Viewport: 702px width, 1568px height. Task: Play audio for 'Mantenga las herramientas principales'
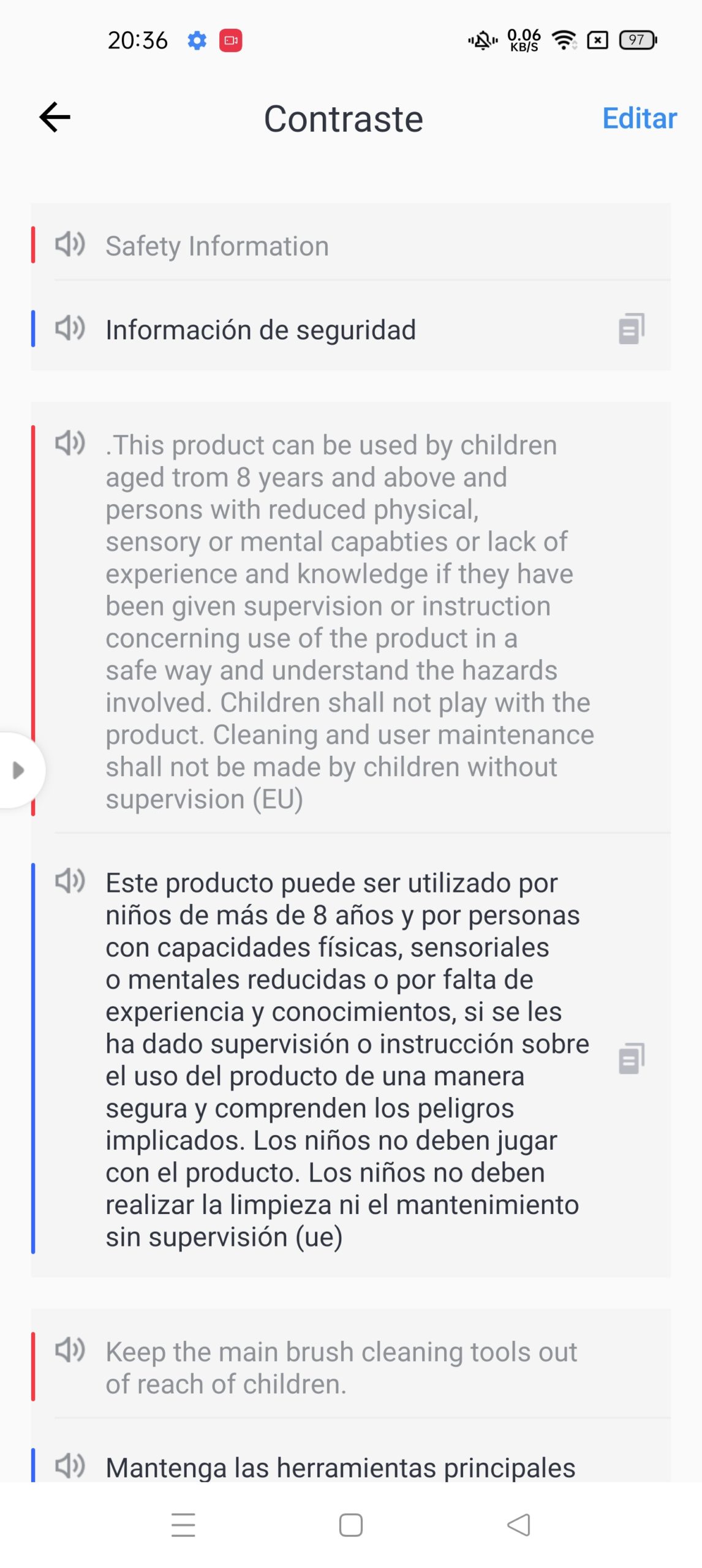(70, 1465)
